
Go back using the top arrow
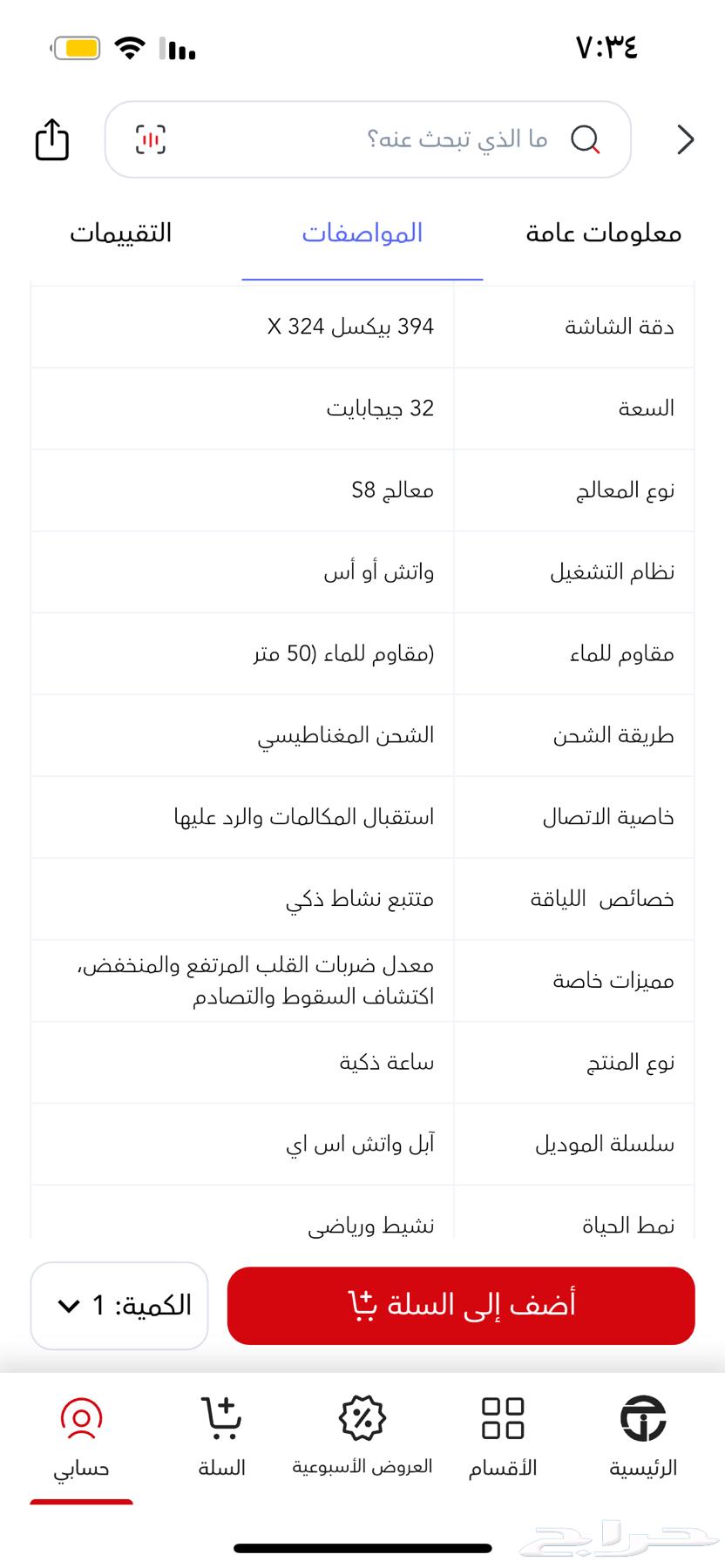686,139
